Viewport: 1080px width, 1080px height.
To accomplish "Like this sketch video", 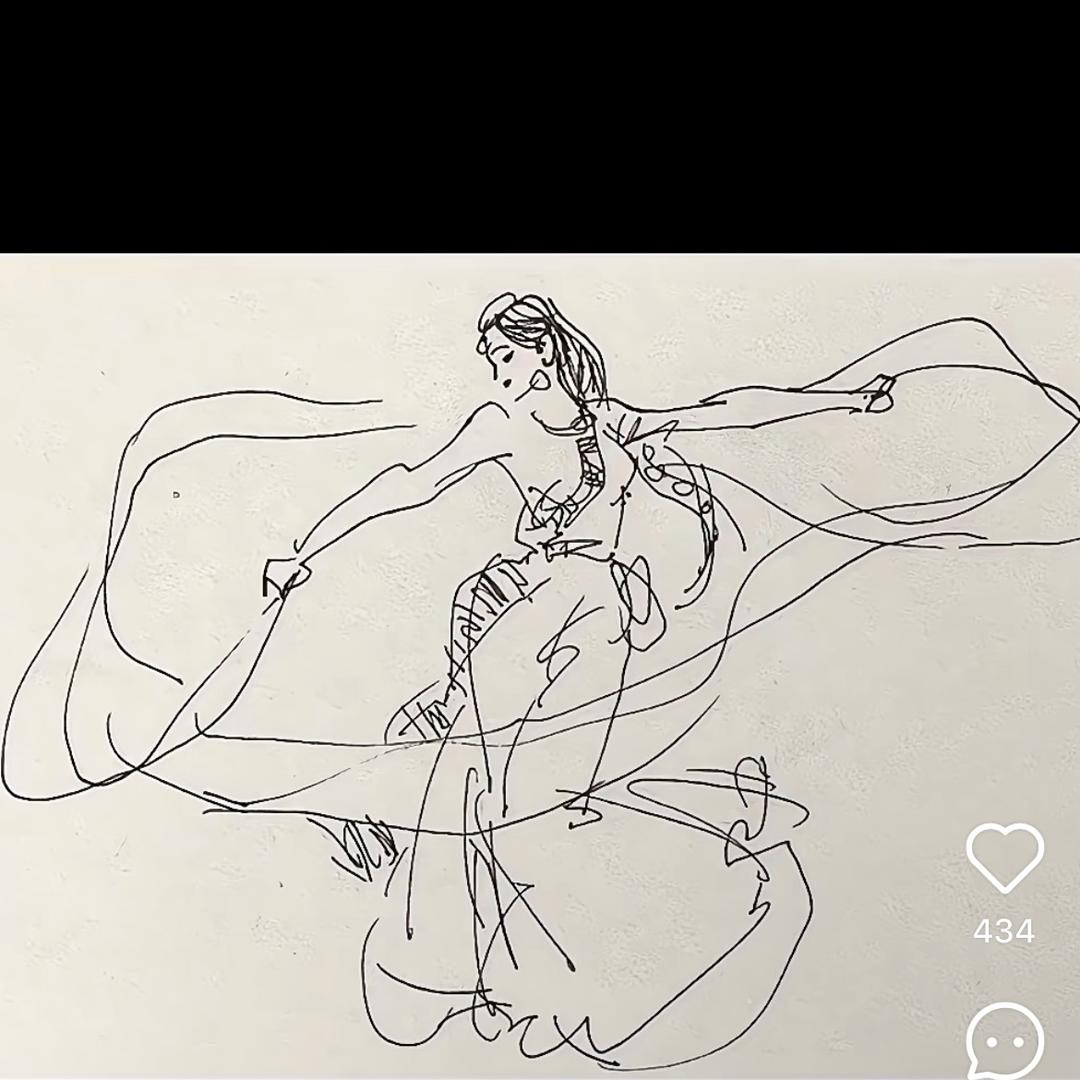I will [1004, 858].
